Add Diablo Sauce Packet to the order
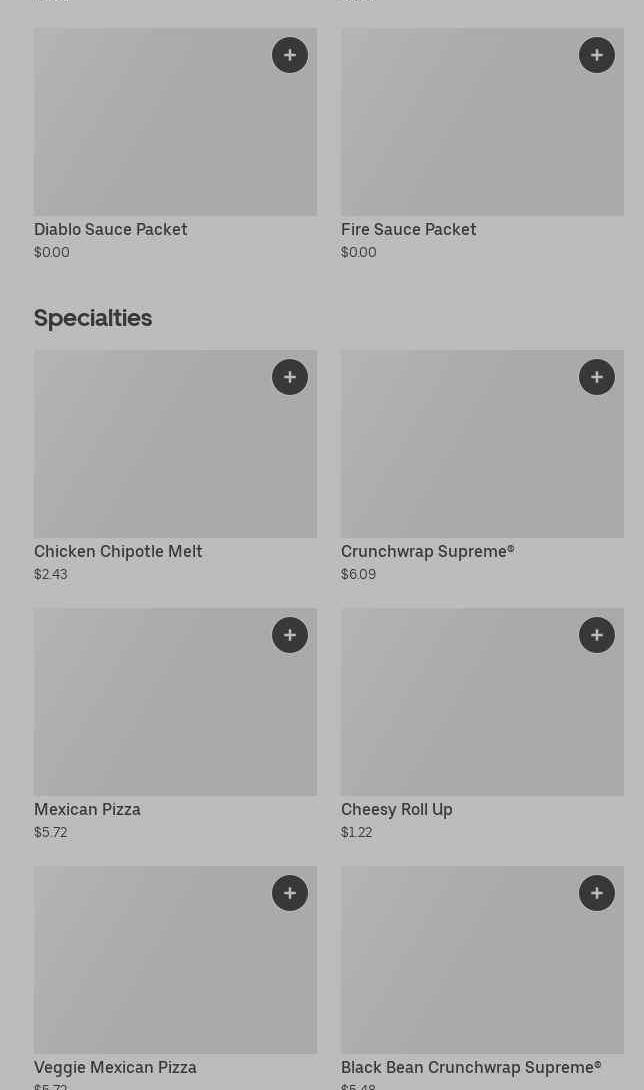644x1090 pixels. coord(290,55)
